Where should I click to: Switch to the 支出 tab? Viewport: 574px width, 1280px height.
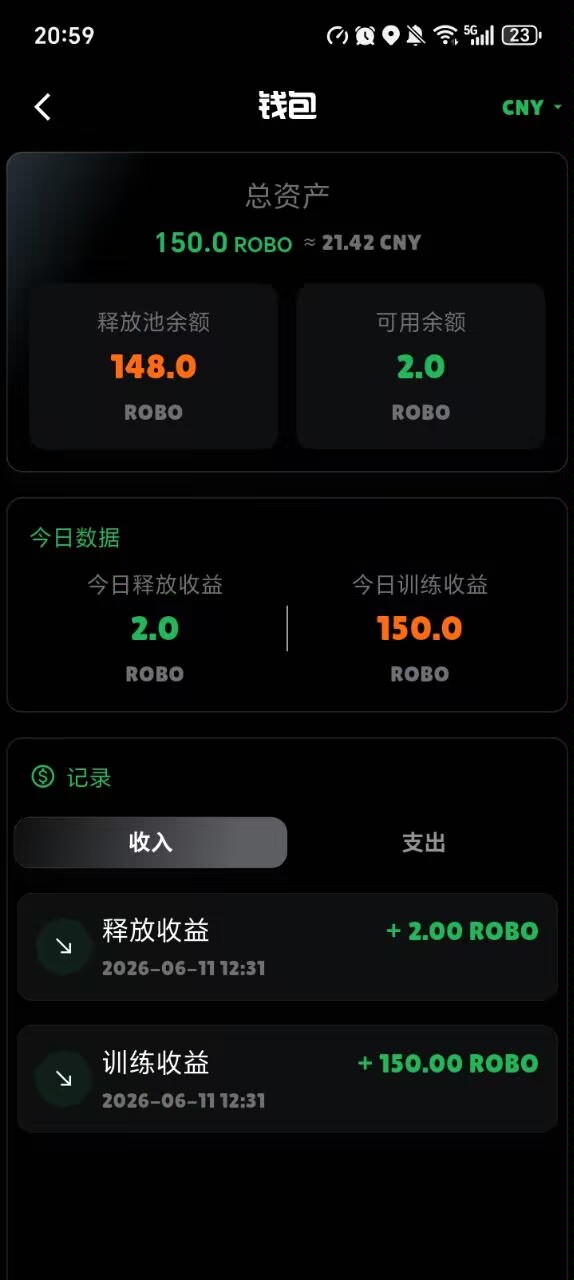[x=423, y=842]
